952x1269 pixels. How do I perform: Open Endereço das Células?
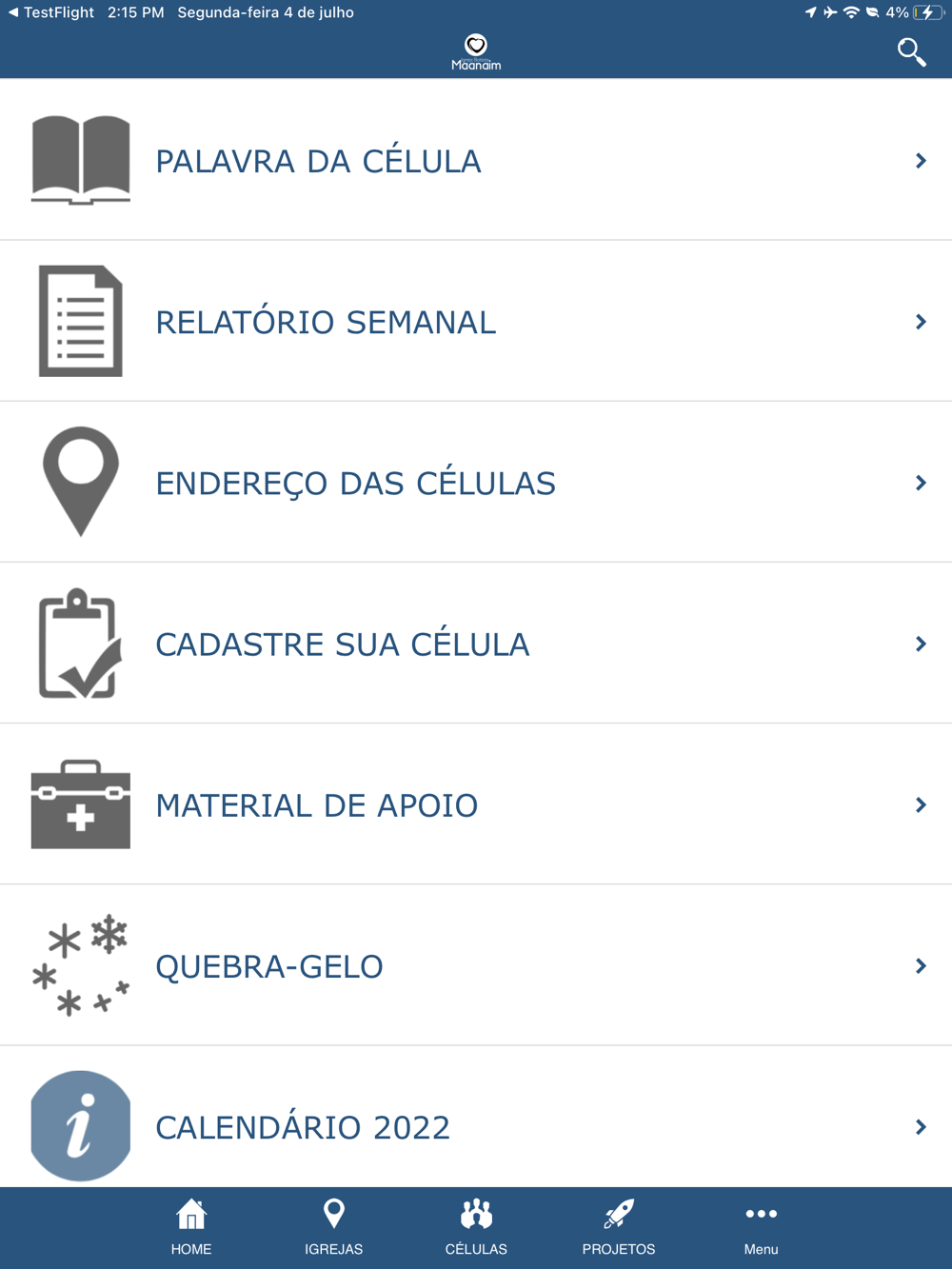pos(476,483)
